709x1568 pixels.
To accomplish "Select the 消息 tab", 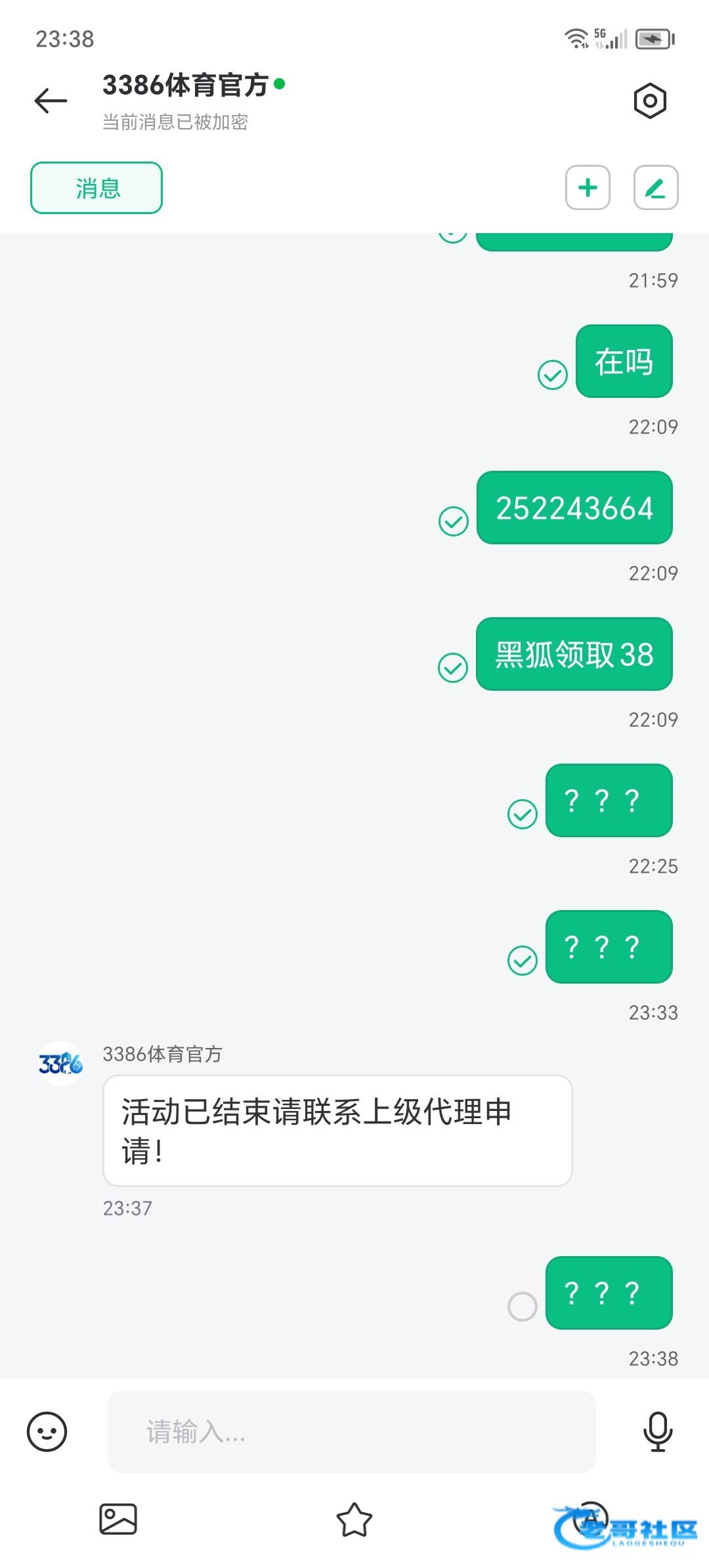I will [97, 188].
